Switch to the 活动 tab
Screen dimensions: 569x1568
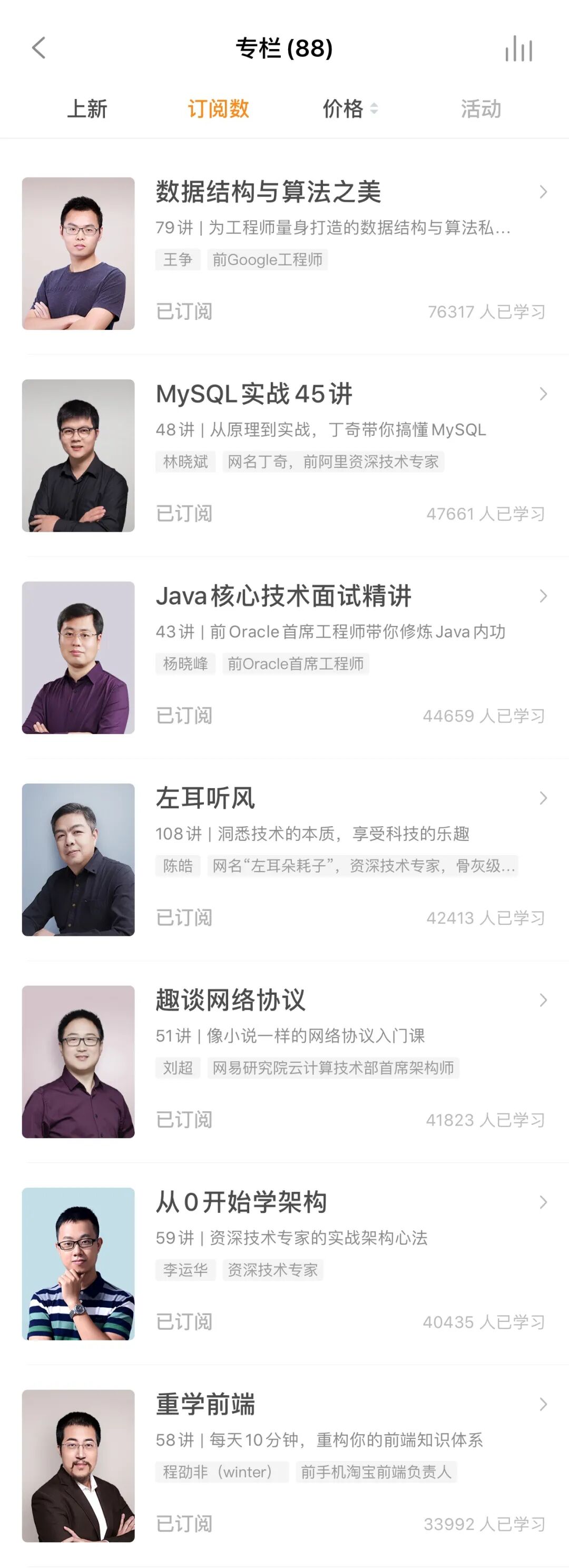click(x=481, y=109)
